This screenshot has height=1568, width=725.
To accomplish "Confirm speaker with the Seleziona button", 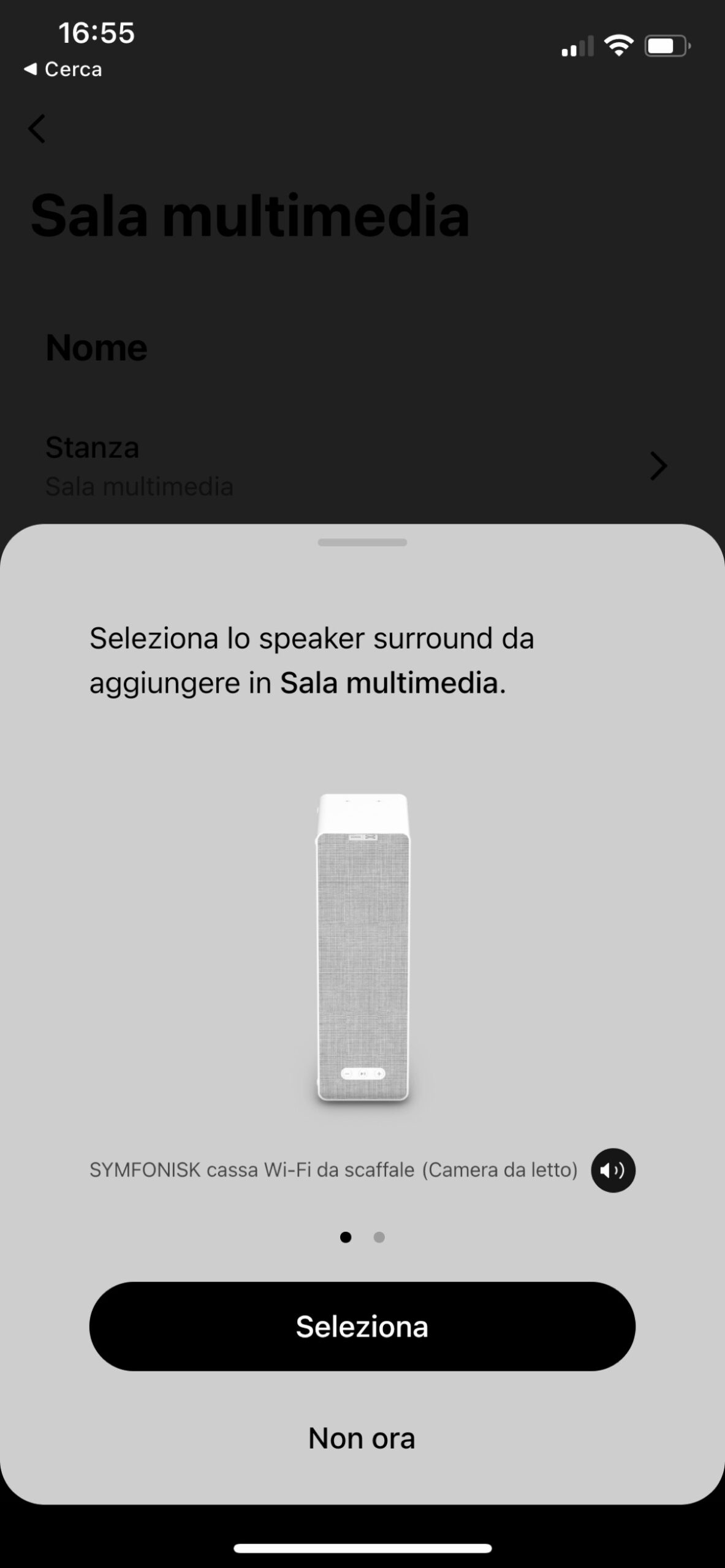I will point(362,1327).
